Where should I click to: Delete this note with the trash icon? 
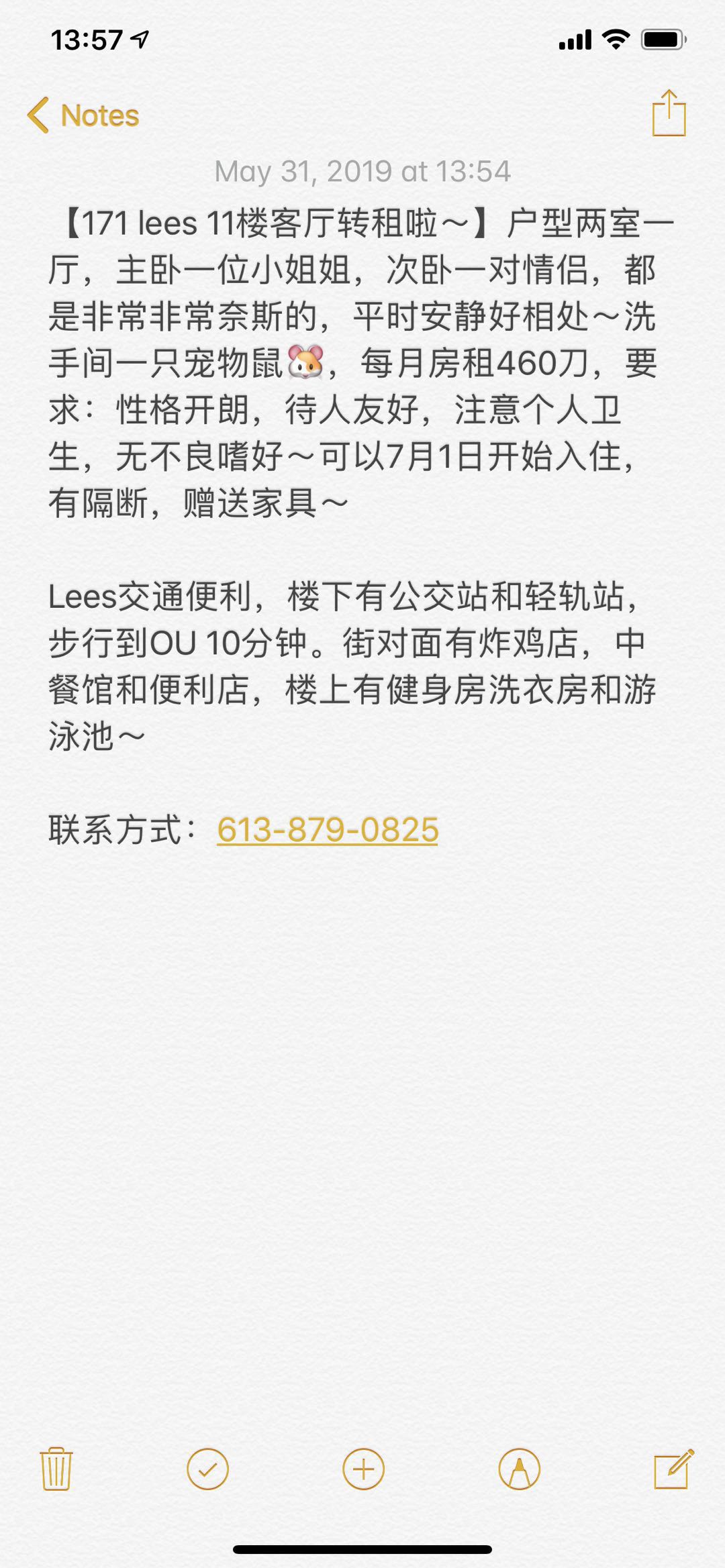[56, 1469]
